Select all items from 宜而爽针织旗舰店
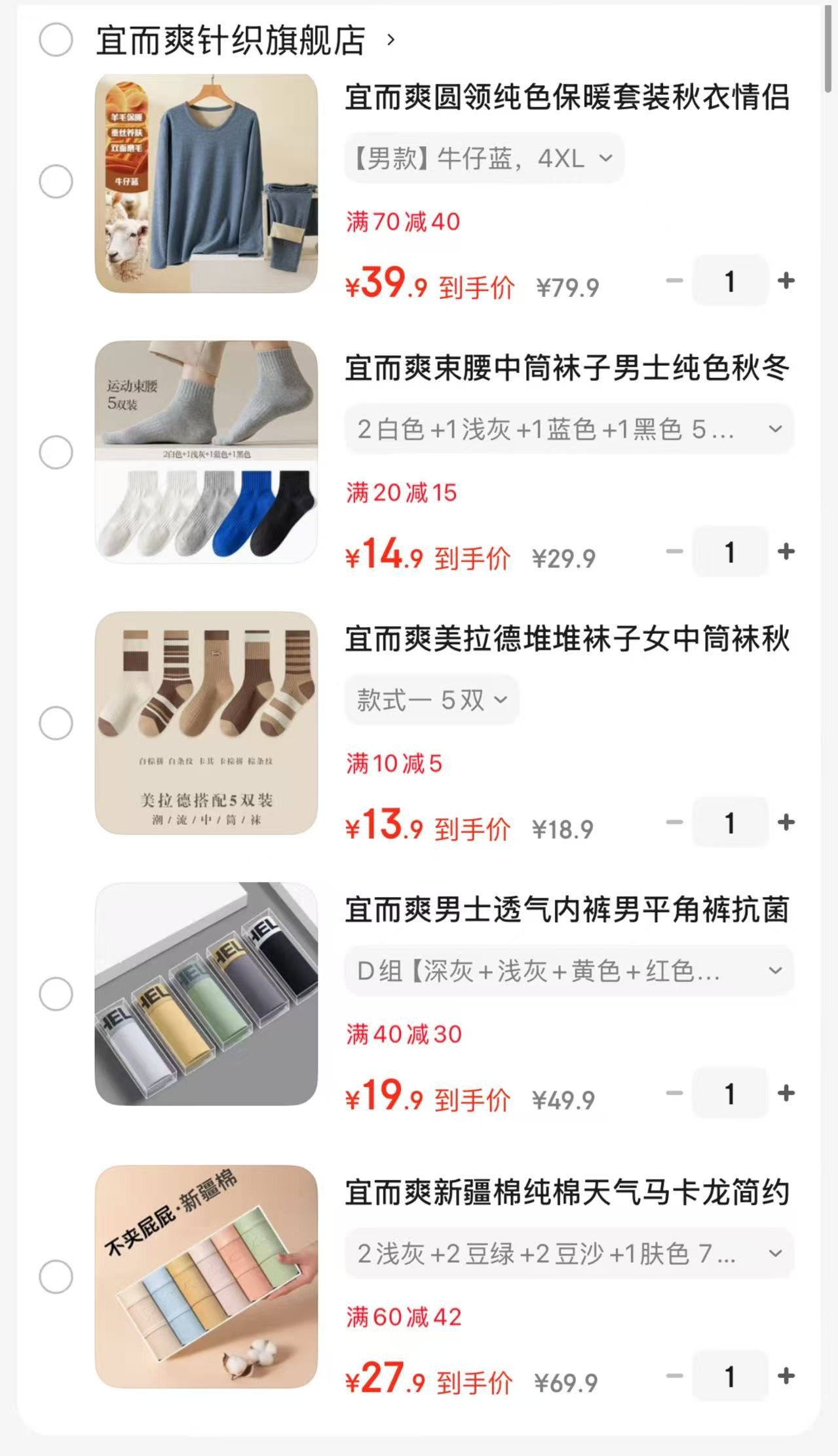The width and height of the screenshot is (838, 1456). point(56,40)
